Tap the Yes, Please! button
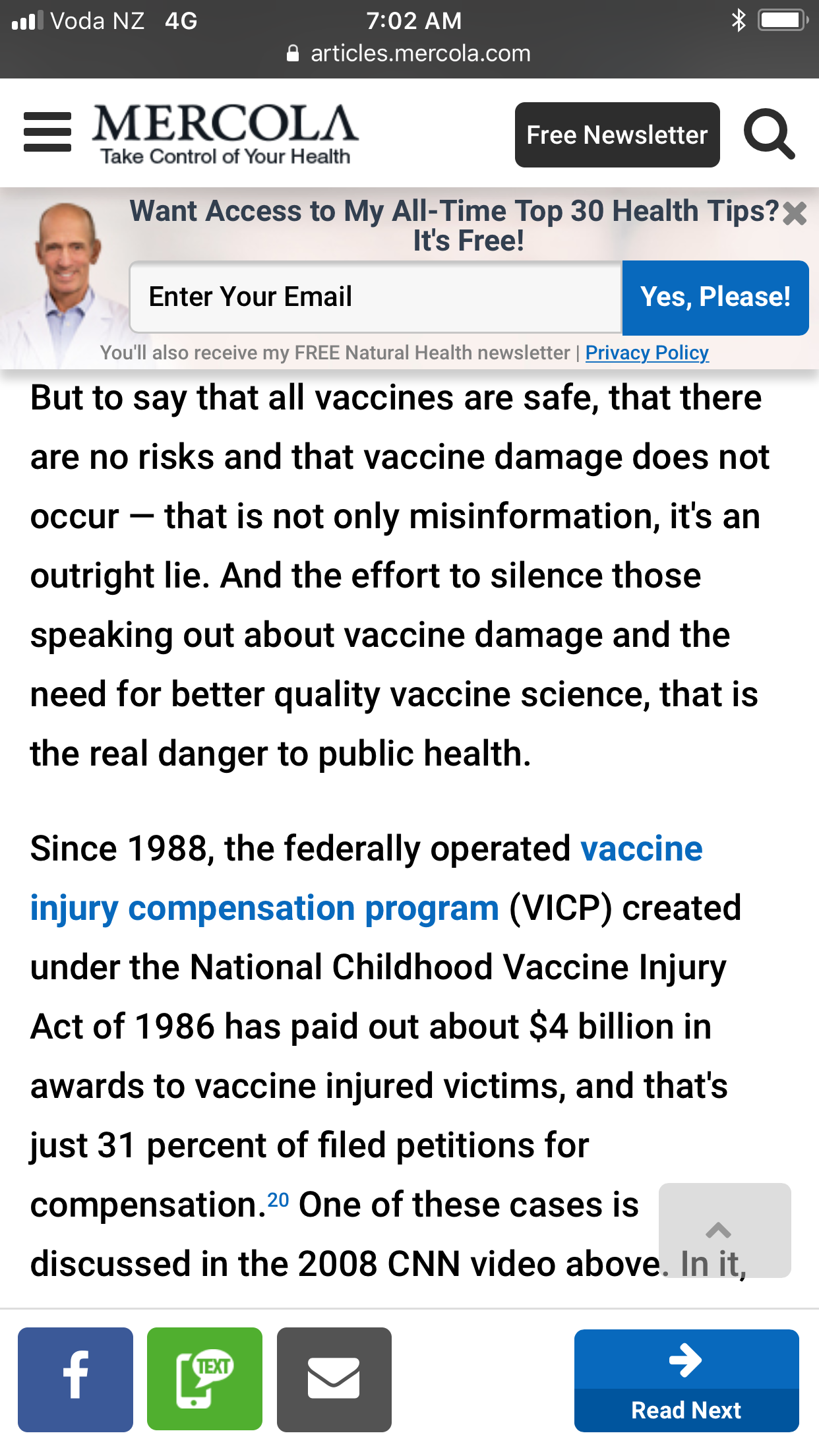 [x=715, y=297]
